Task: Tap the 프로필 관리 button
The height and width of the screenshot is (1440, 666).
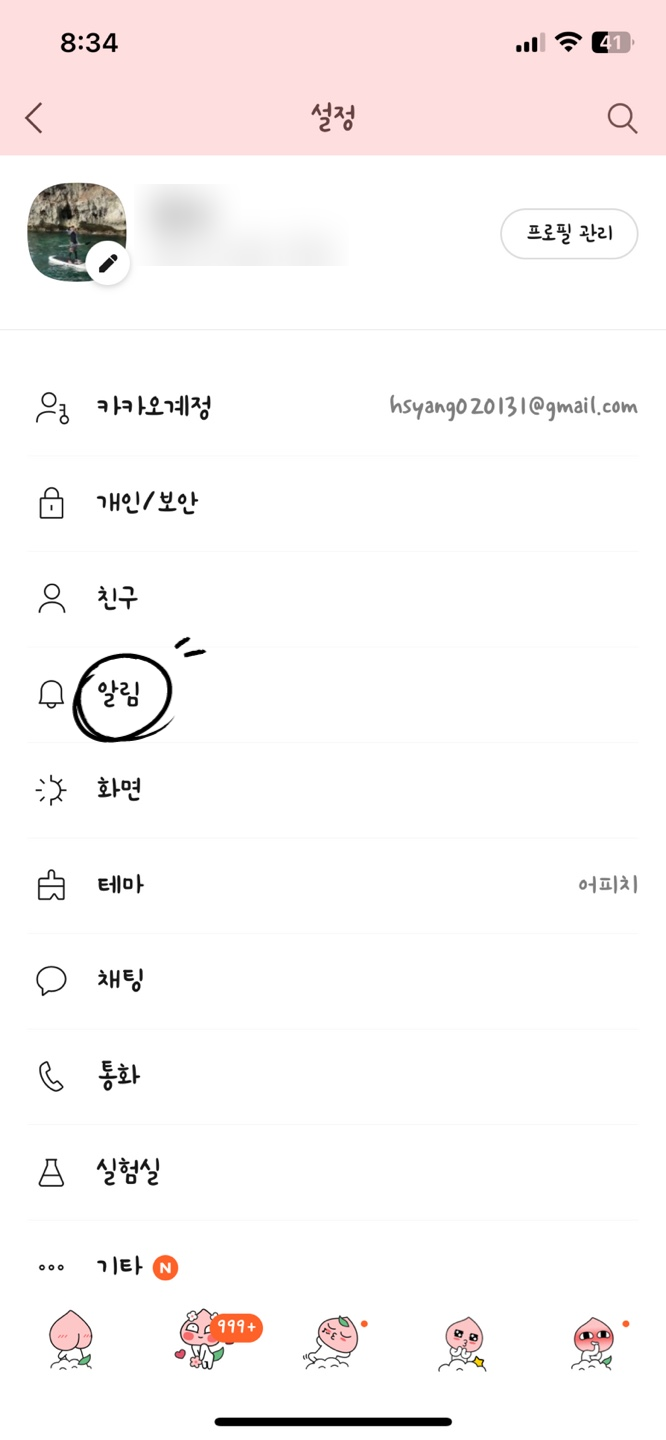Action: pos(568,234)
